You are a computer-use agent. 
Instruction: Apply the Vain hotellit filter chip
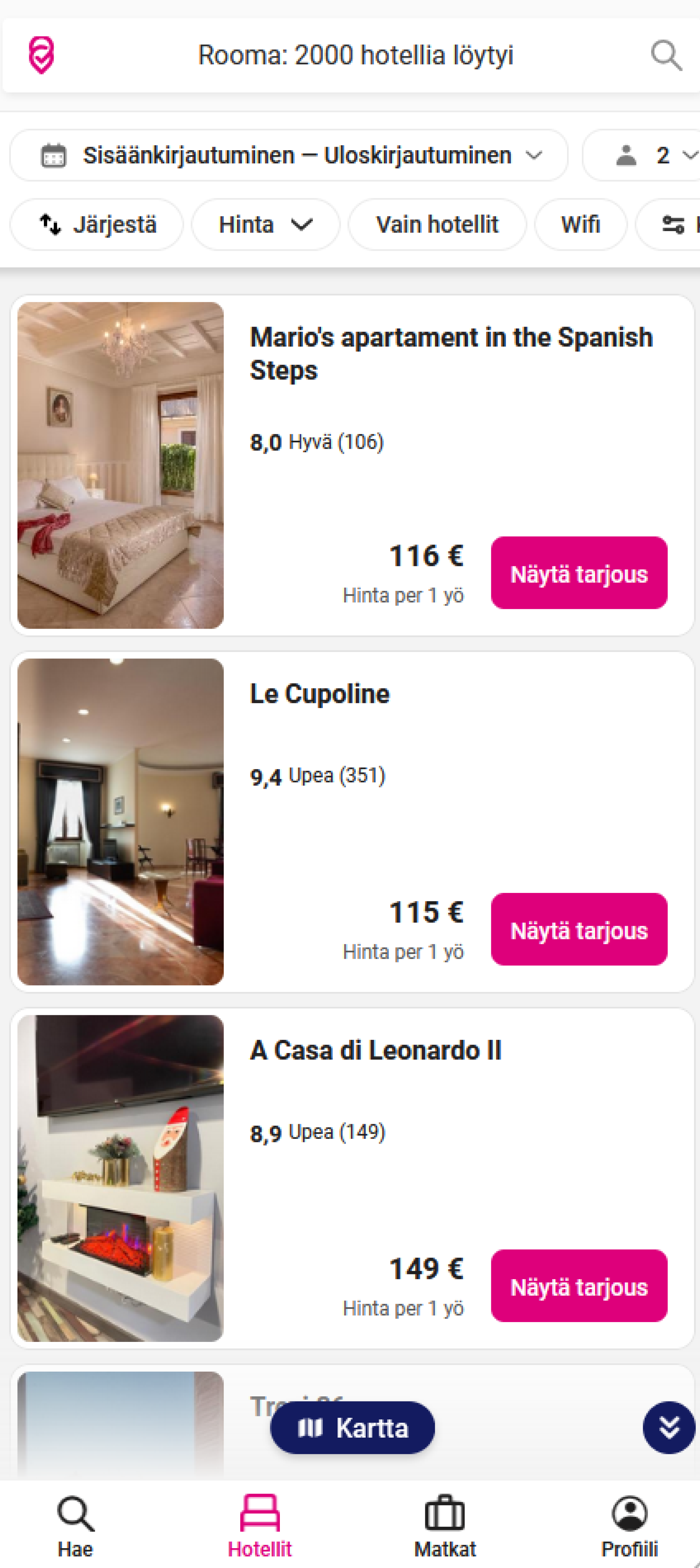tap(436, 225)
